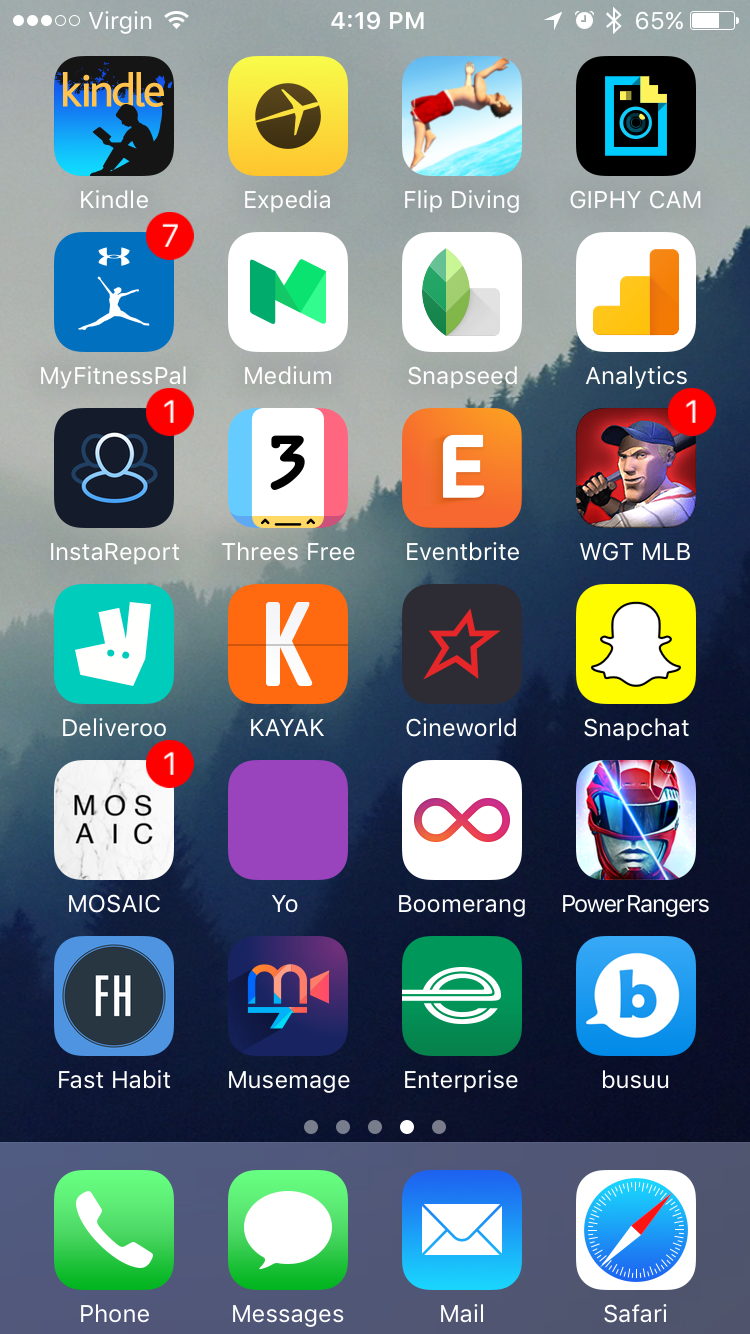This screenshot has height=1334, width=750.
Task: Launch KAYAK app
Action: pos(288,644)
